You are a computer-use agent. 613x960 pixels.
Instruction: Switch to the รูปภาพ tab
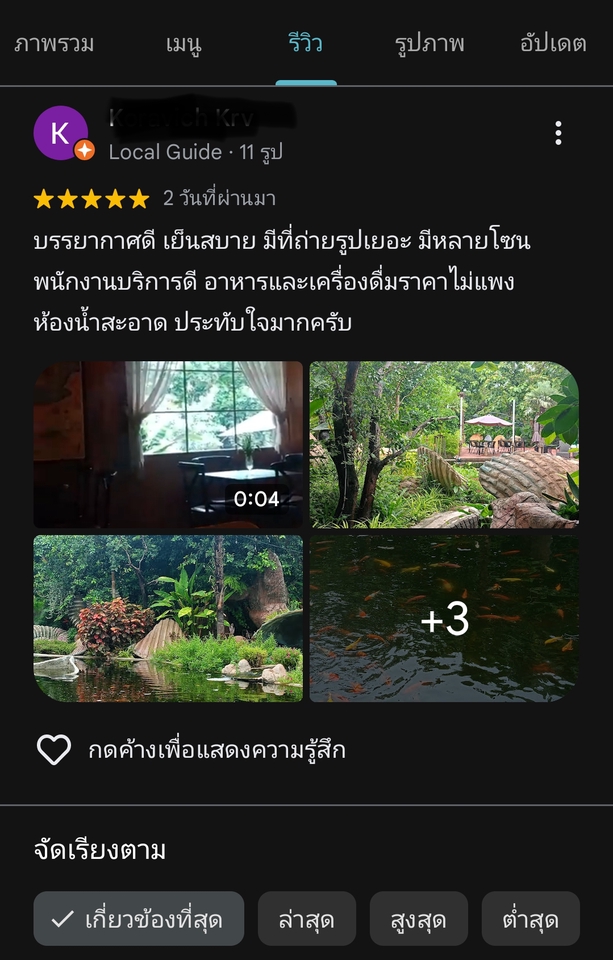(429, 44)
